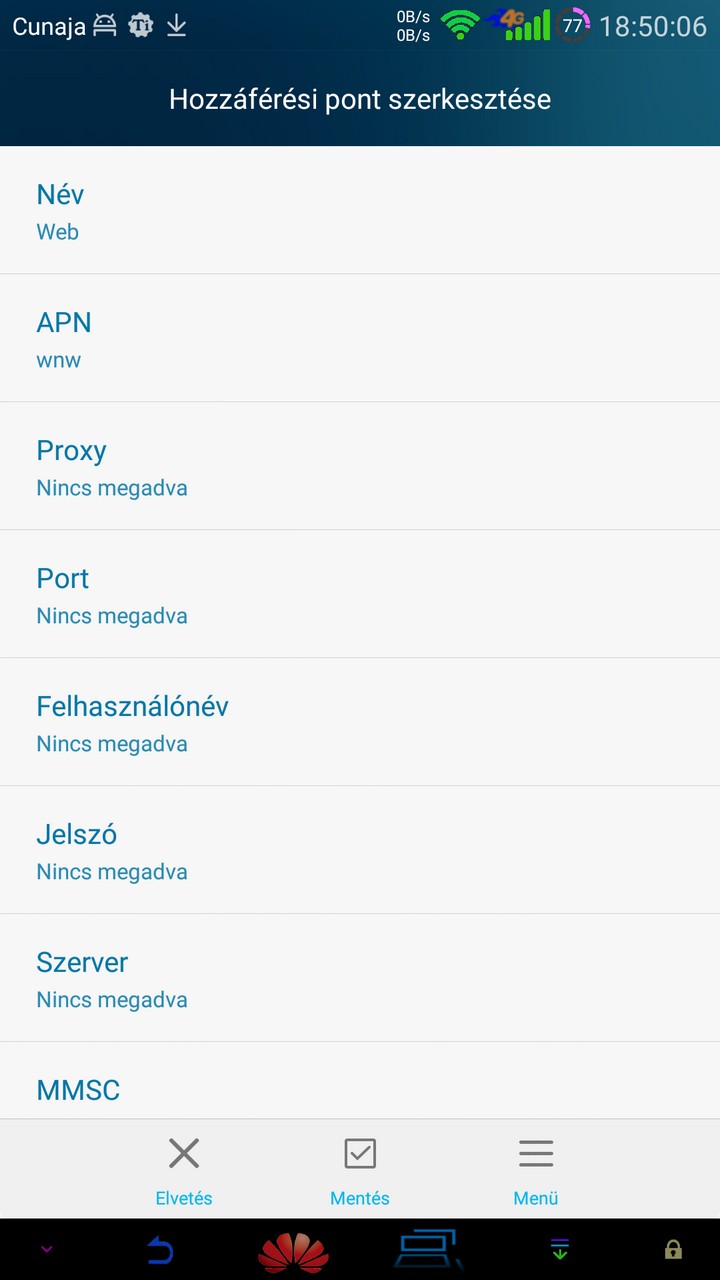Edit the Felhasználónév row

coord(360,722)
